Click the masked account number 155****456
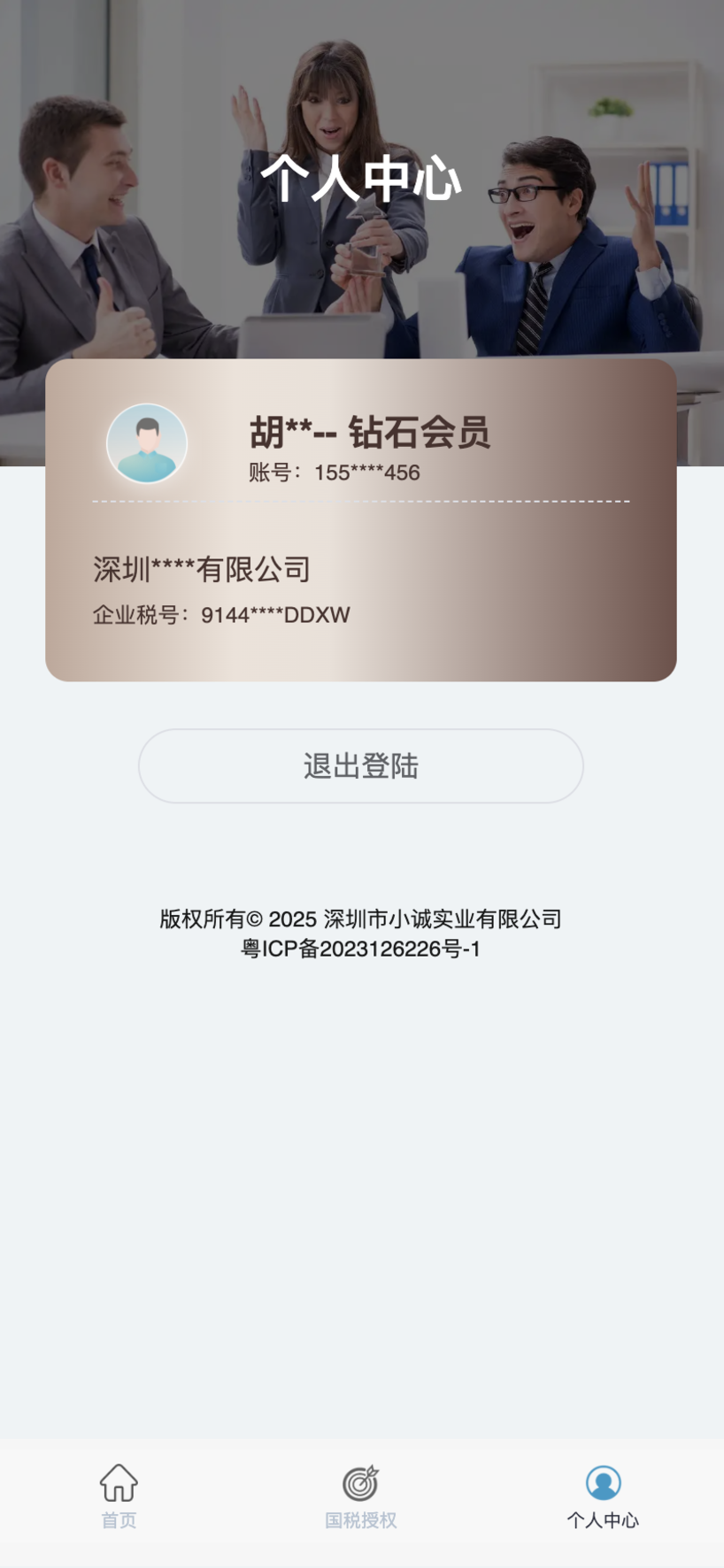Image resolution: width=724 pixels, height=1568 pixels. point(336,473)
